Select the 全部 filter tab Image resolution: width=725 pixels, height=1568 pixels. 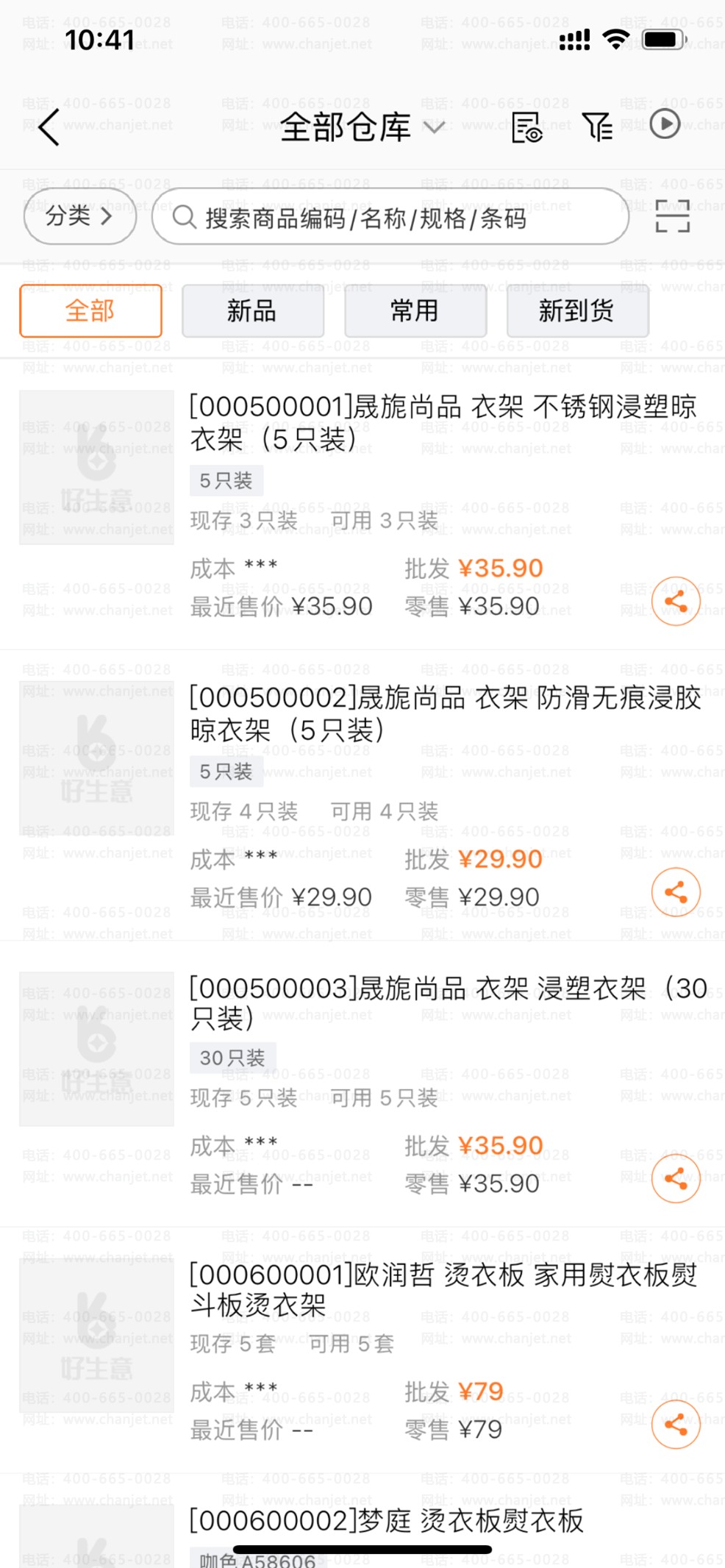[90, 311]
